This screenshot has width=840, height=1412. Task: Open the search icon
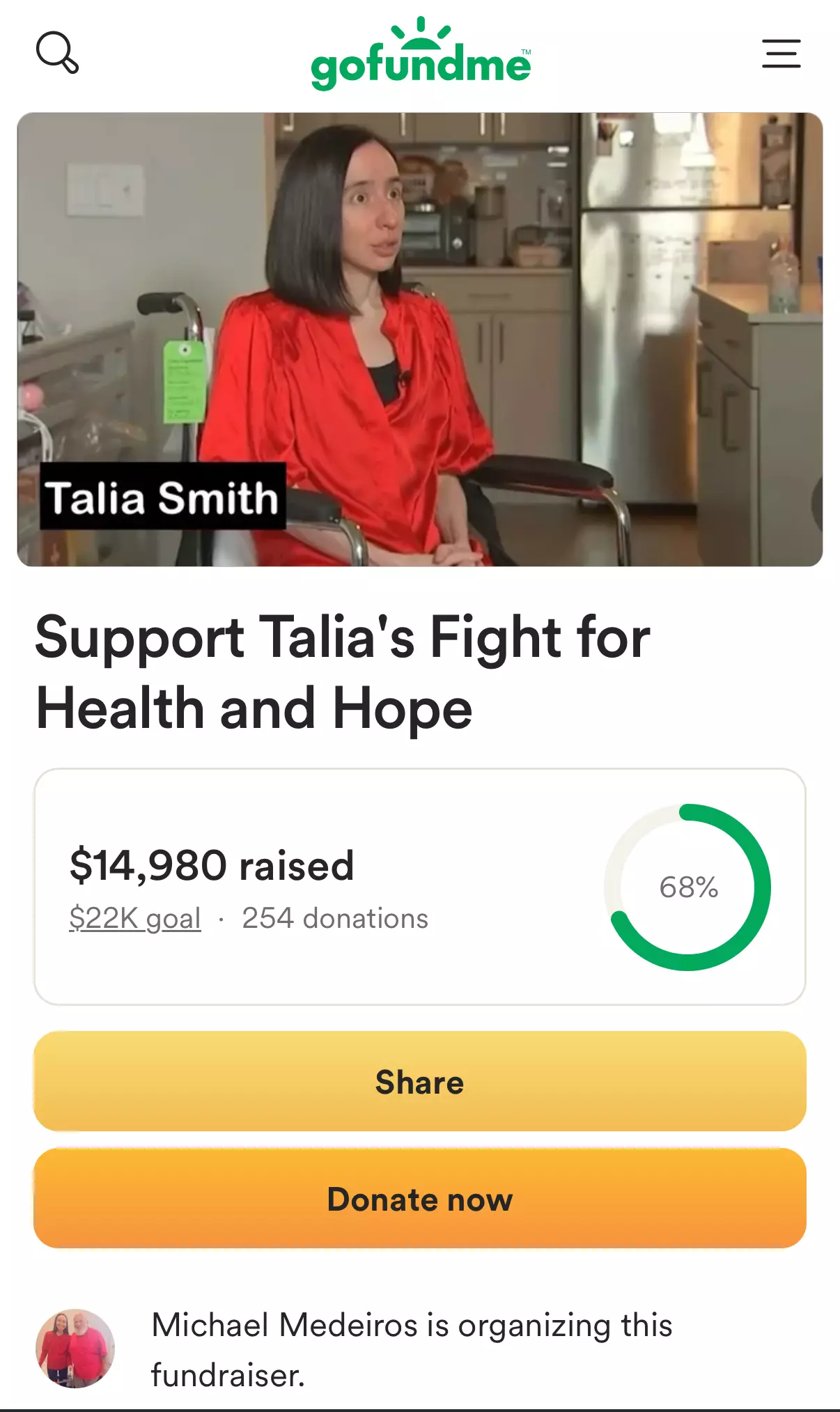coord(57,52)
